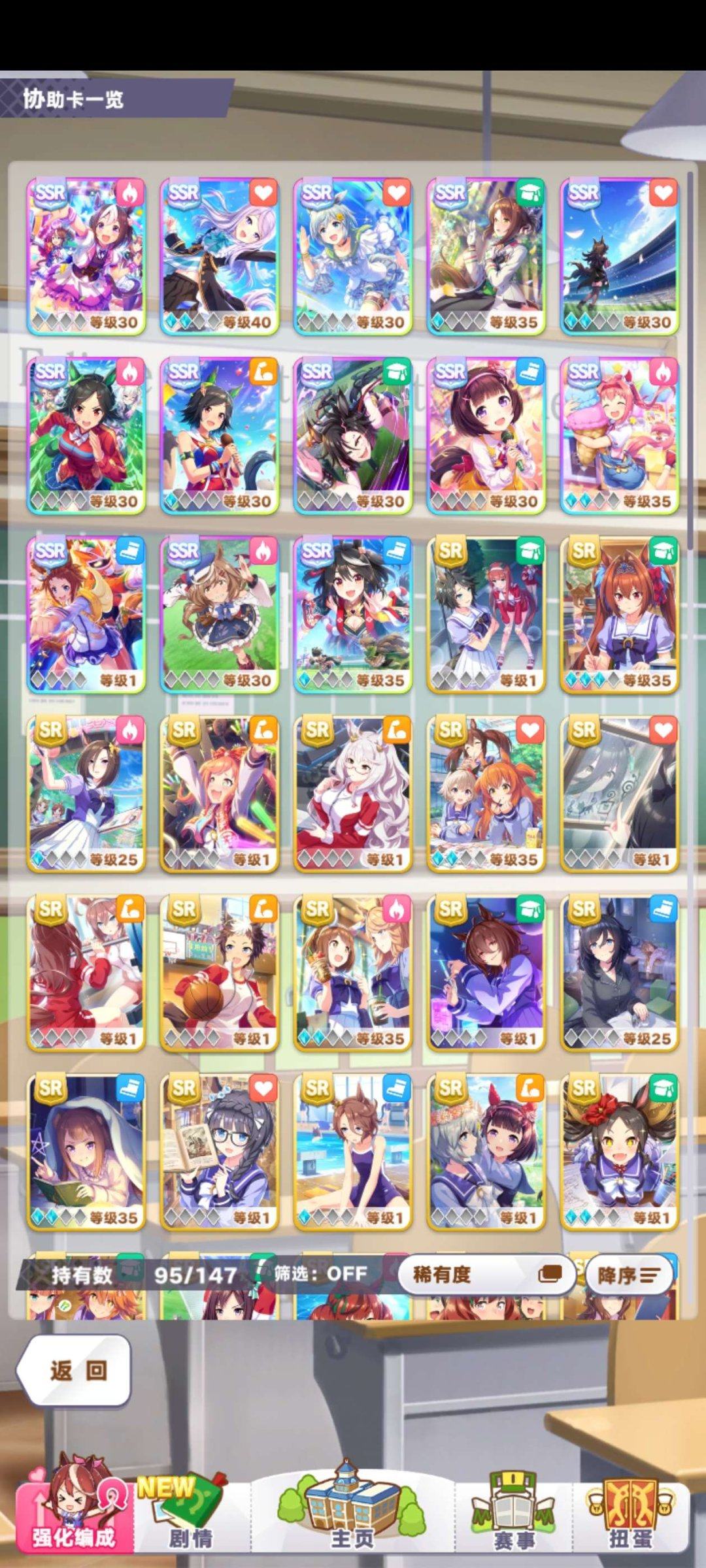Select the SR girl reading under blanket card

(x=86, y=1151)
